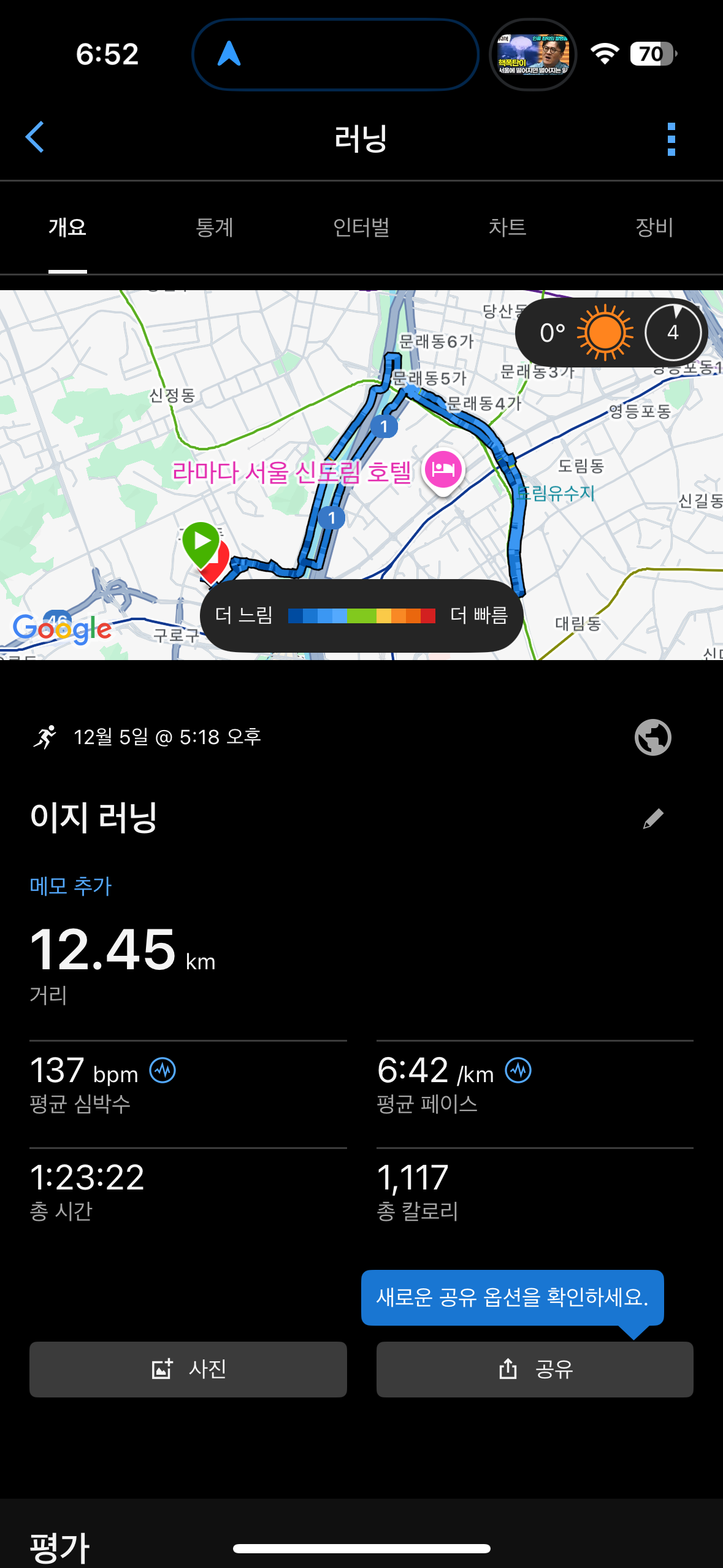This screenshot has width=723, height=1568.
Task: Open the navigation pill in the status bar
Action: pos(335,54)
